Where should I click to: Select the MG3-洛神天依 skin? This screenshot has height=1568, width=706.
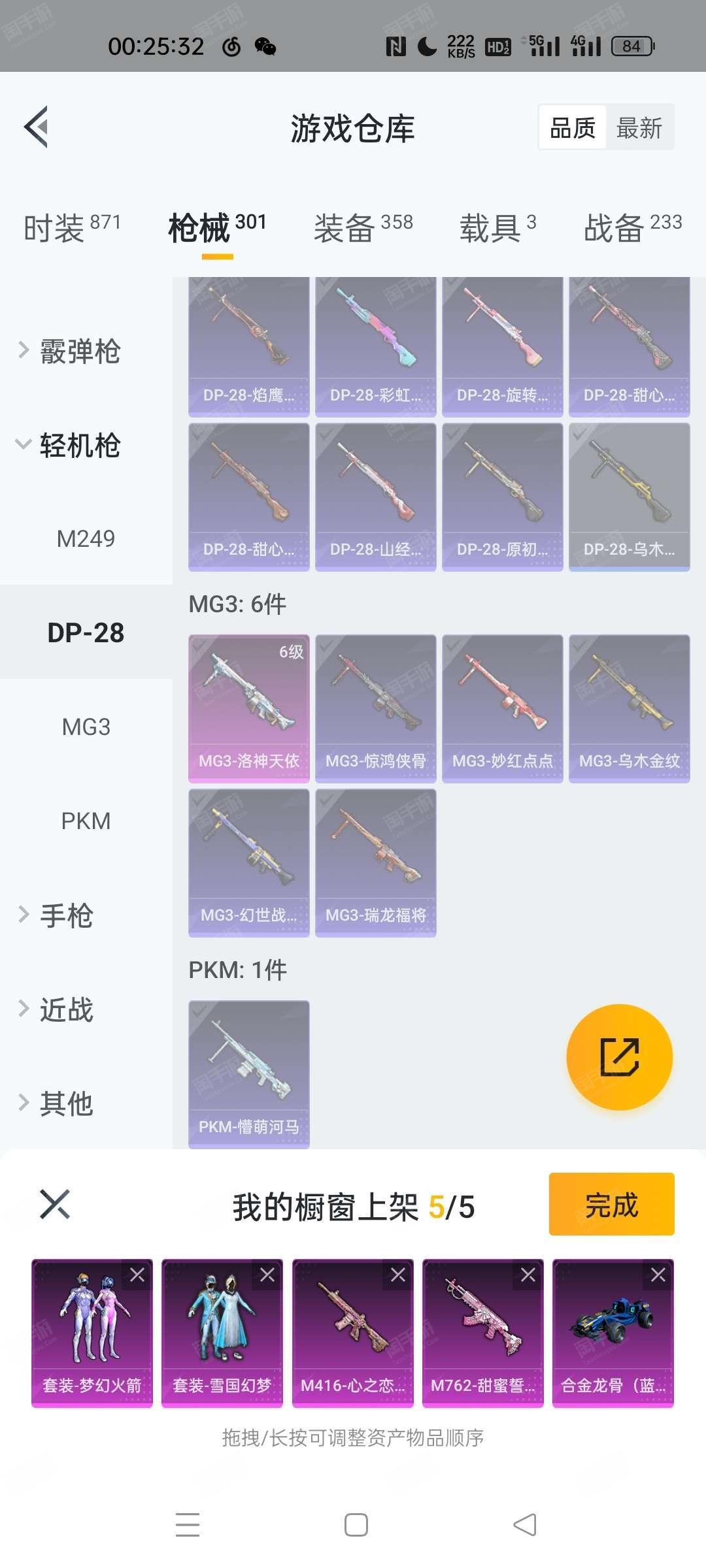(x=249, y=708)
